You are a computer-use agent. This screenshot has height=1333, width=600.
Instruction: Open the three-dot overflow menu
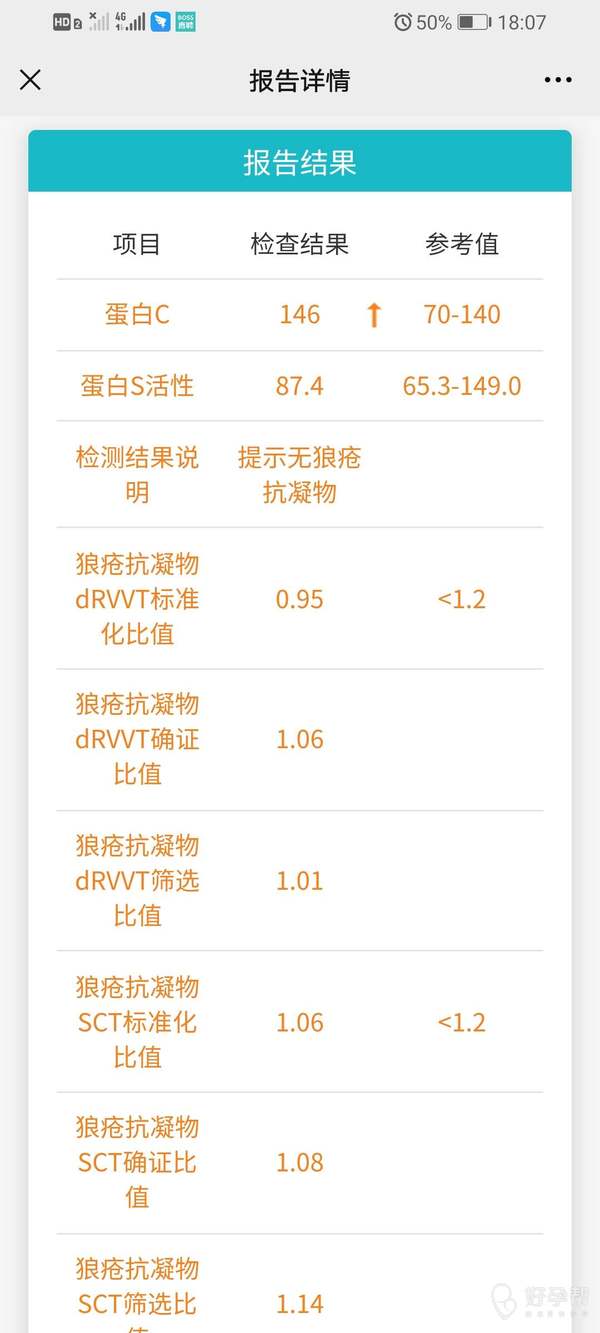pyautogui.click(x=558, y=80)
